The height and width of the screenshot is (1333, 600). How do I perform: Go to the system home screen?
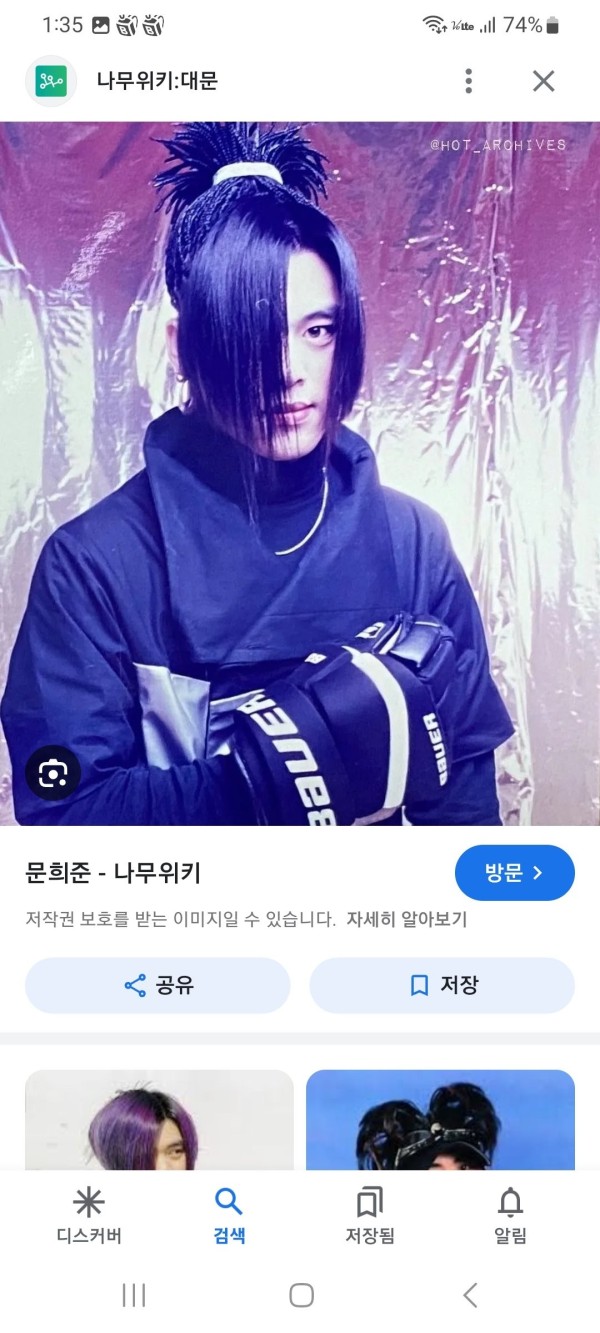(301, 1296)
